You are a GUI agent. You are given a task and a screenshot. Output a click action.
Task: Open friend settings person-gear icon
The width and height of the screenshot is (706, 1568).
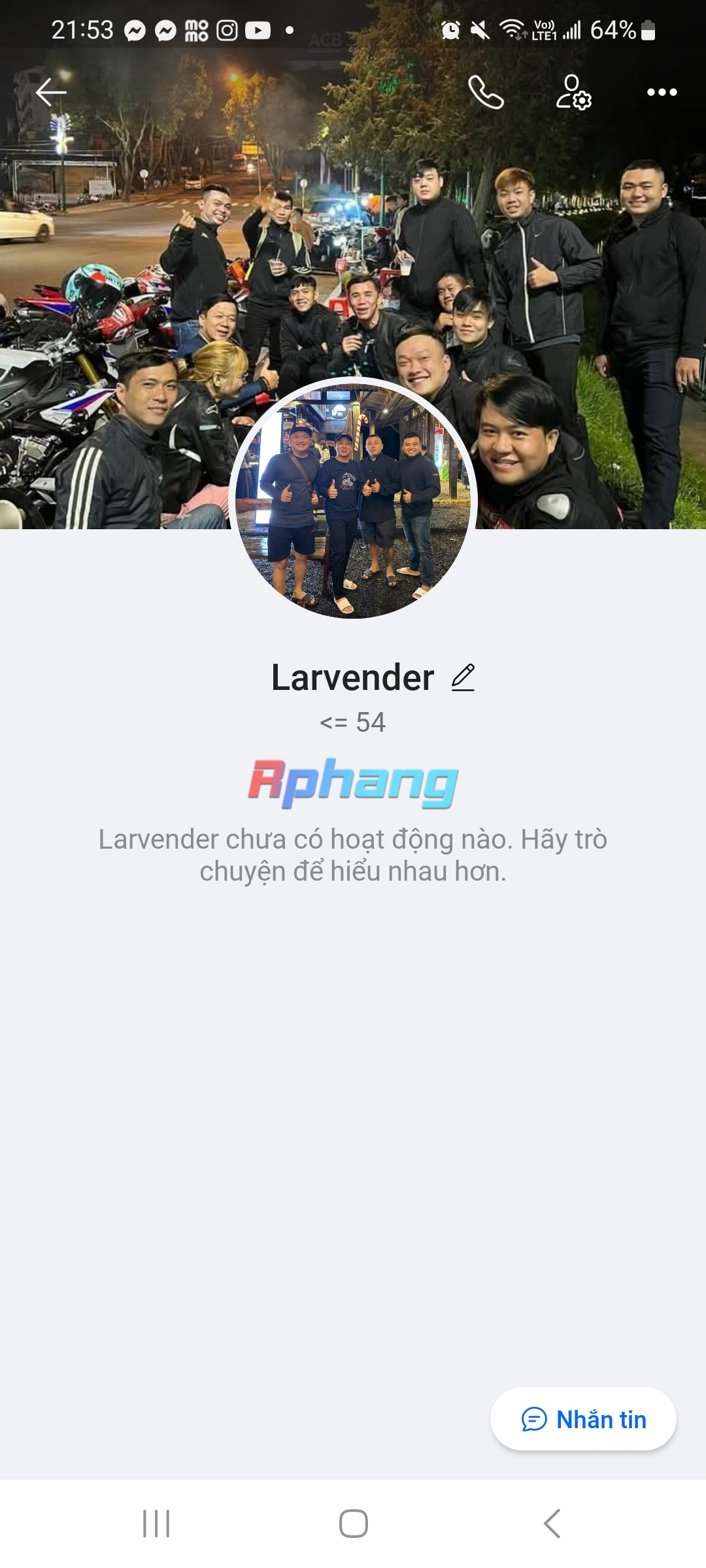coord(573,92)
